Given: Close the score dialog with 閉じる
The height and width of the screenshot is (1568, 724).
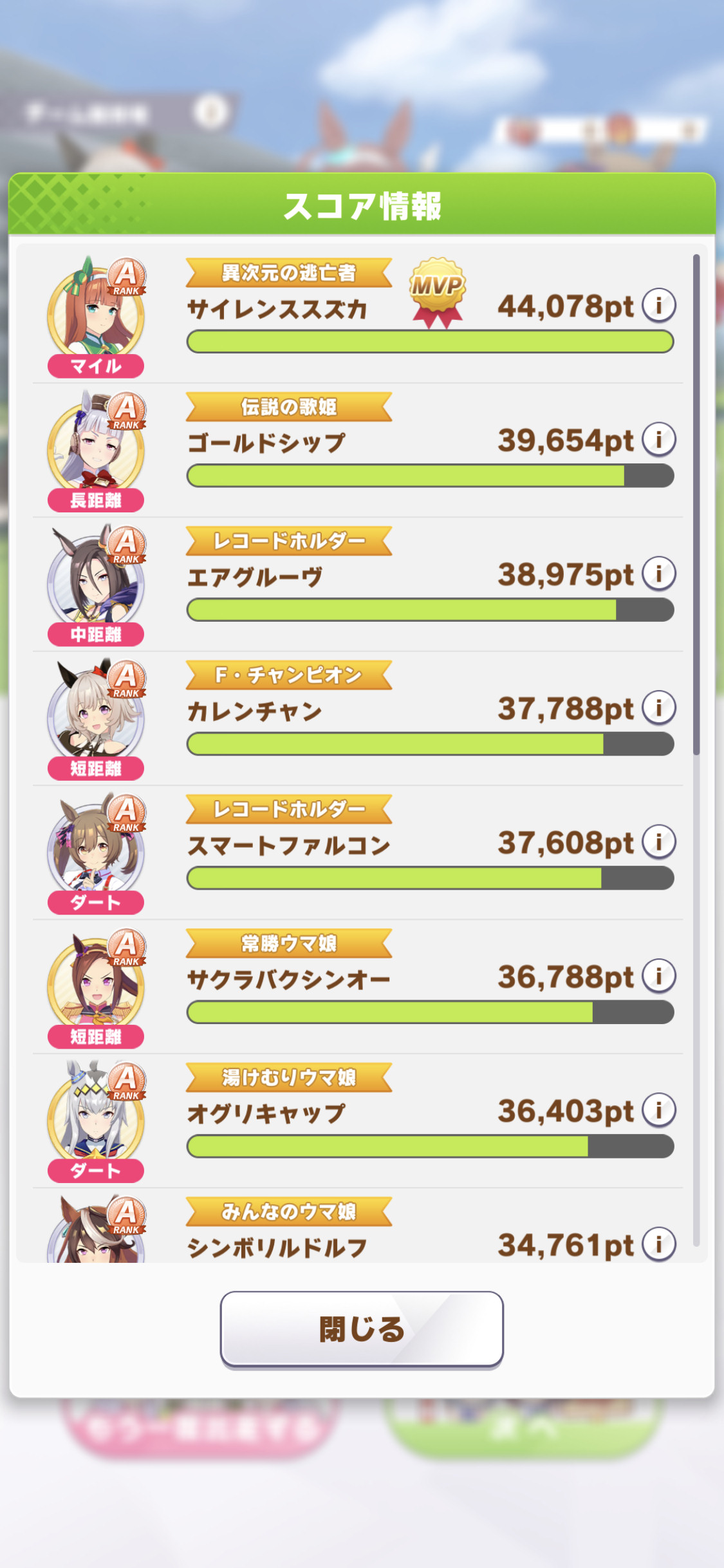Looking at the screenshot, I should click(362, 1329).
